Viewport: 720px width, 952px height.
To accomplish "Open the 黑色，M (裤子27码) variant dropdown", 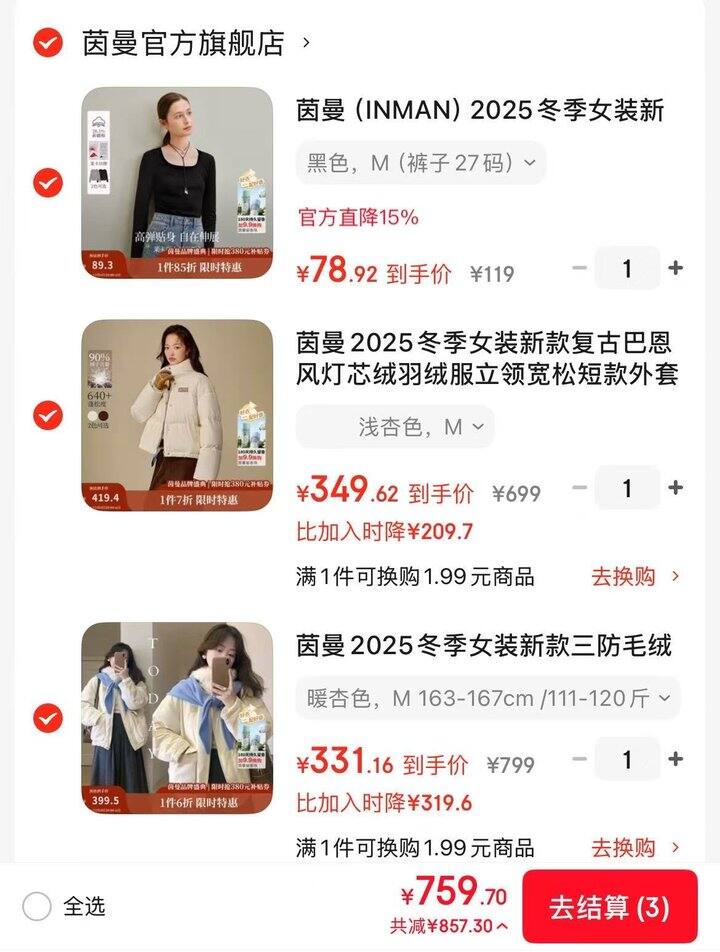I will (418, 163).
